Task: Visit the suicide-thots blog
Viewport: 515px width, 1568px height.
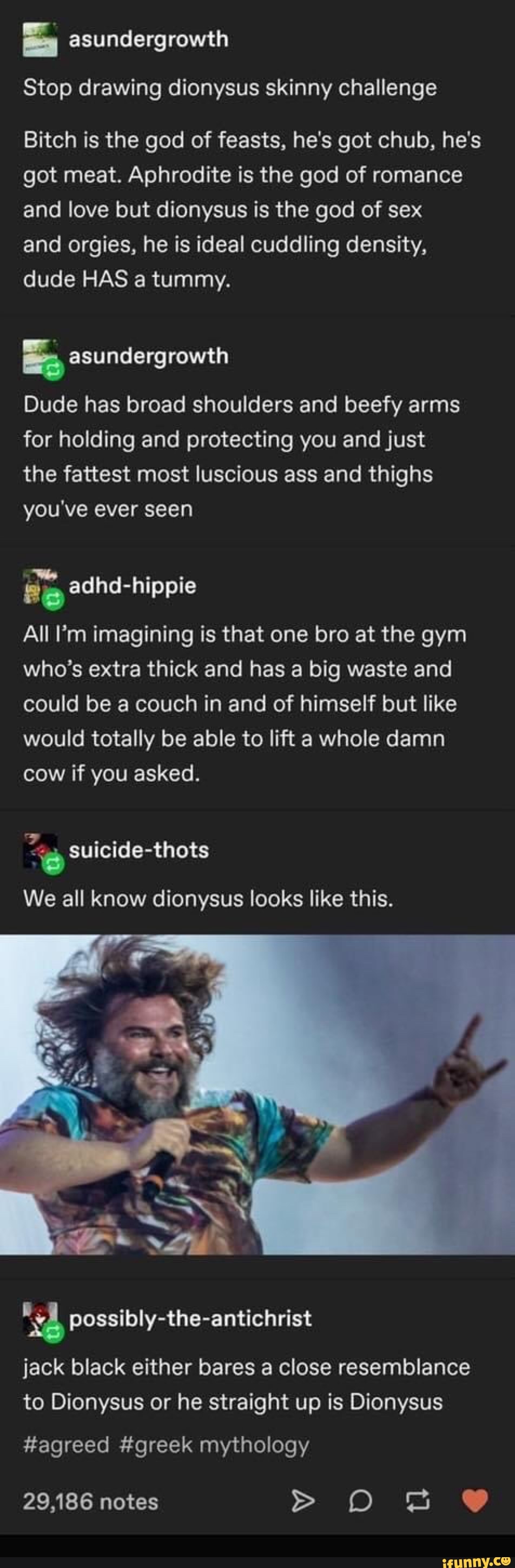Action: click(x=139, y=851)
